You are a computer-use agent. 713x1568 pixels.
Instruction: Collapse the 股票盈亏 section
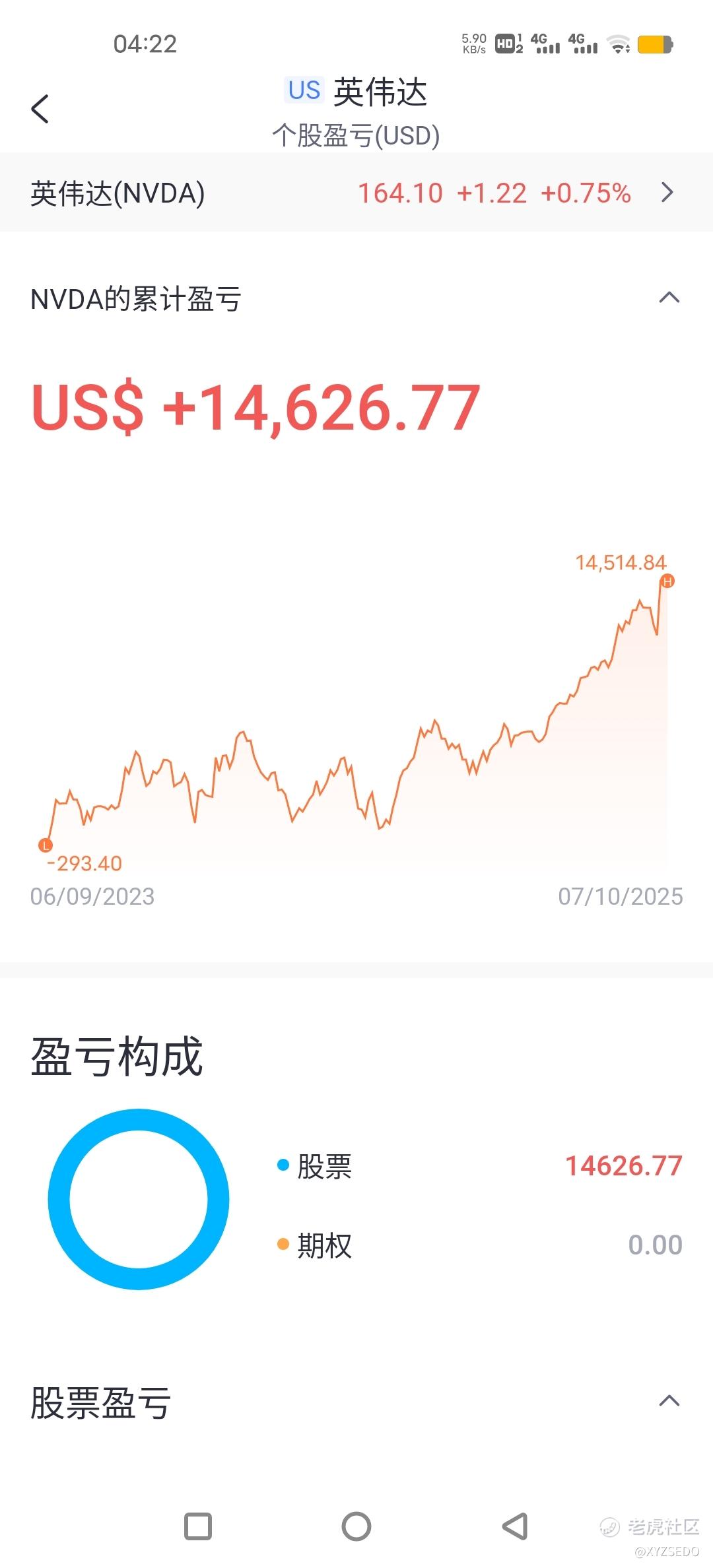(x=669, y=1400)
